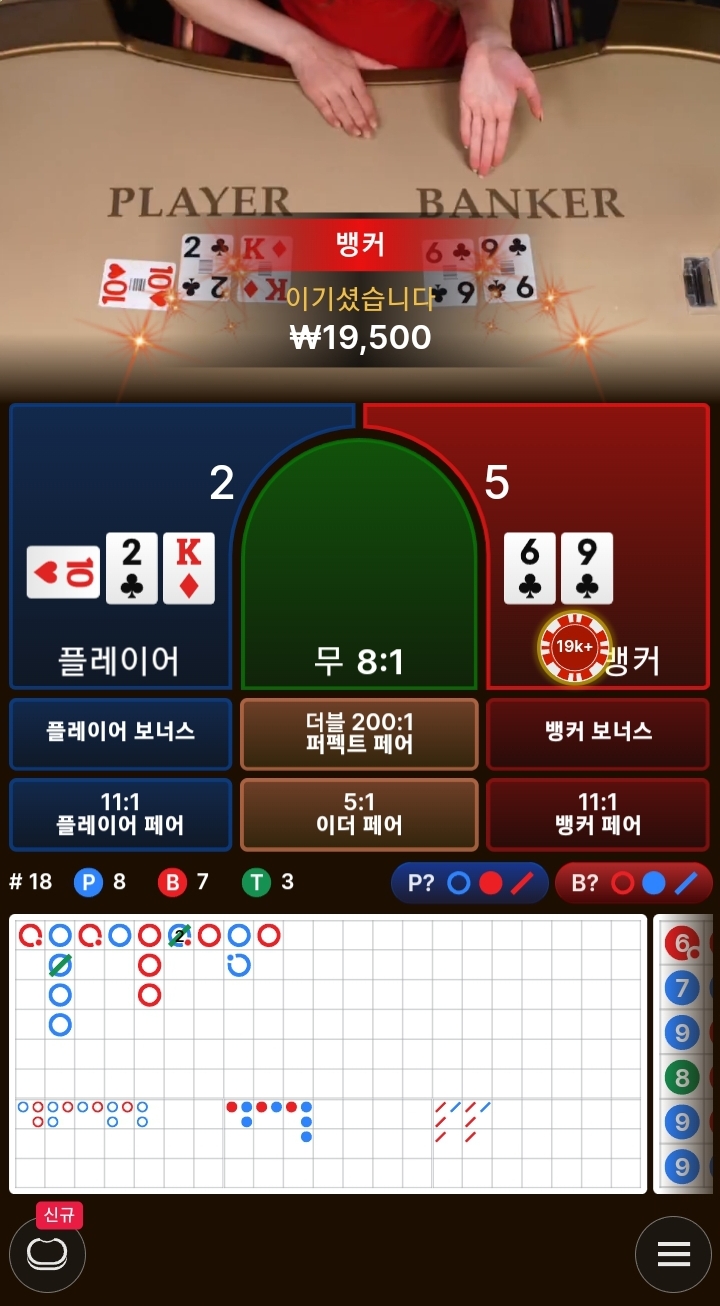Open the chip selector with 신규 badge
The image size is (720, 1306).
click(47, 1254)
